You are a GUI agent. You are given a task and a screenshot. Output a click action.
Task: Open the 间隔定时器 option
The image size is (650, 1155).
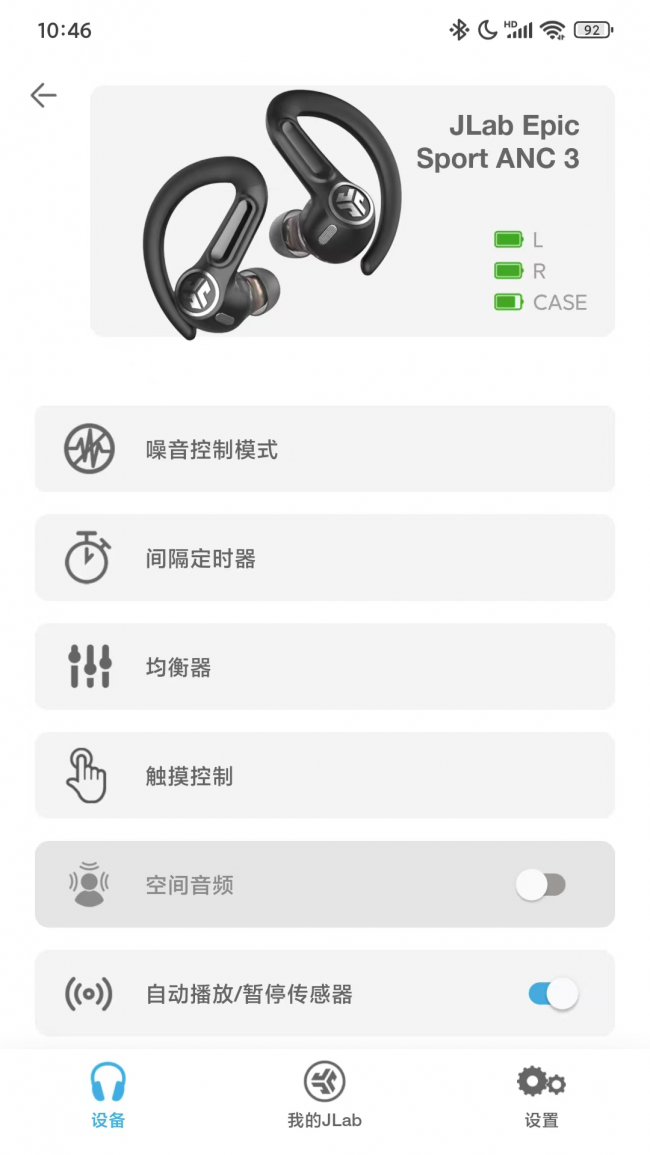[x=324, y=558]
